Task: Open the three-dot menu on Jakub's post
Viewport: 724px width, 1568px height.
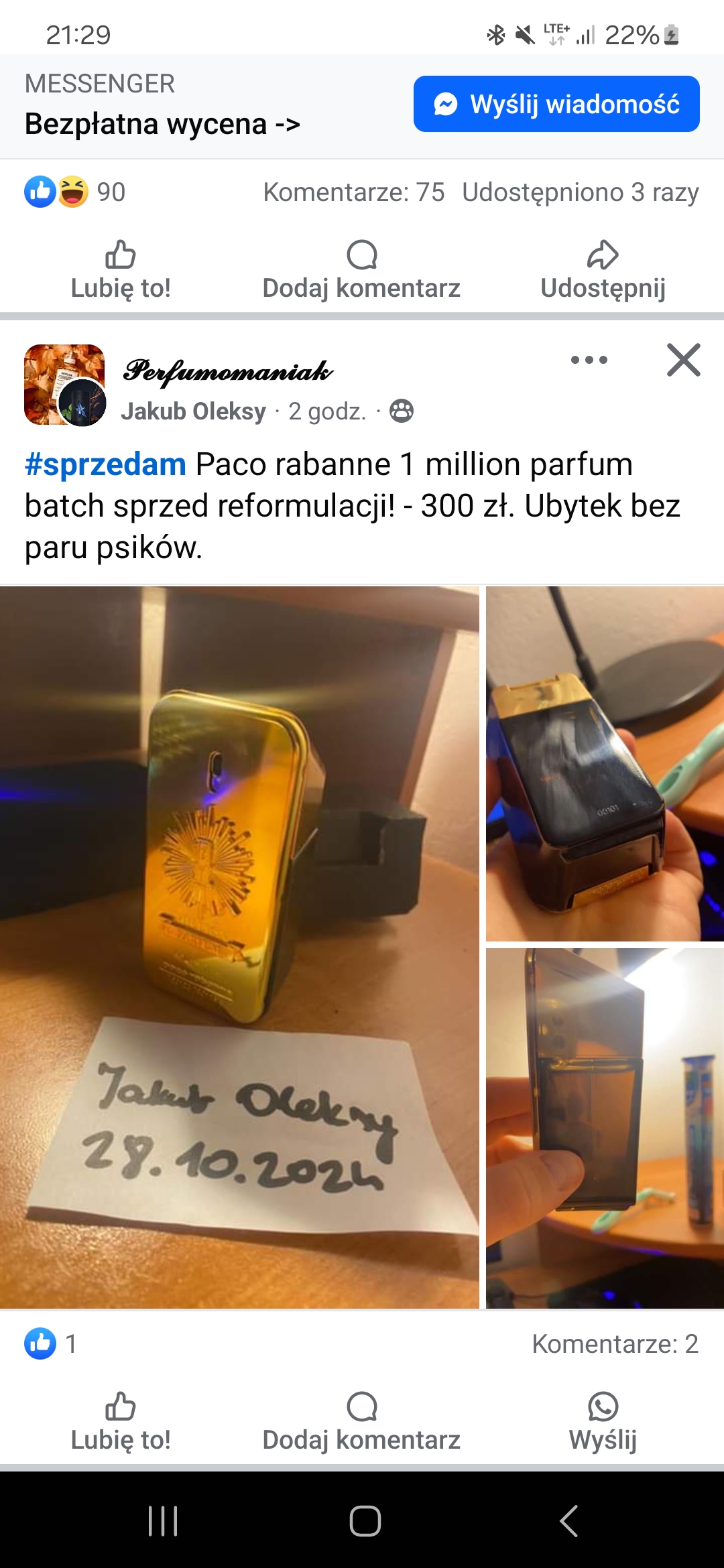Action: (x=589, y=360)
